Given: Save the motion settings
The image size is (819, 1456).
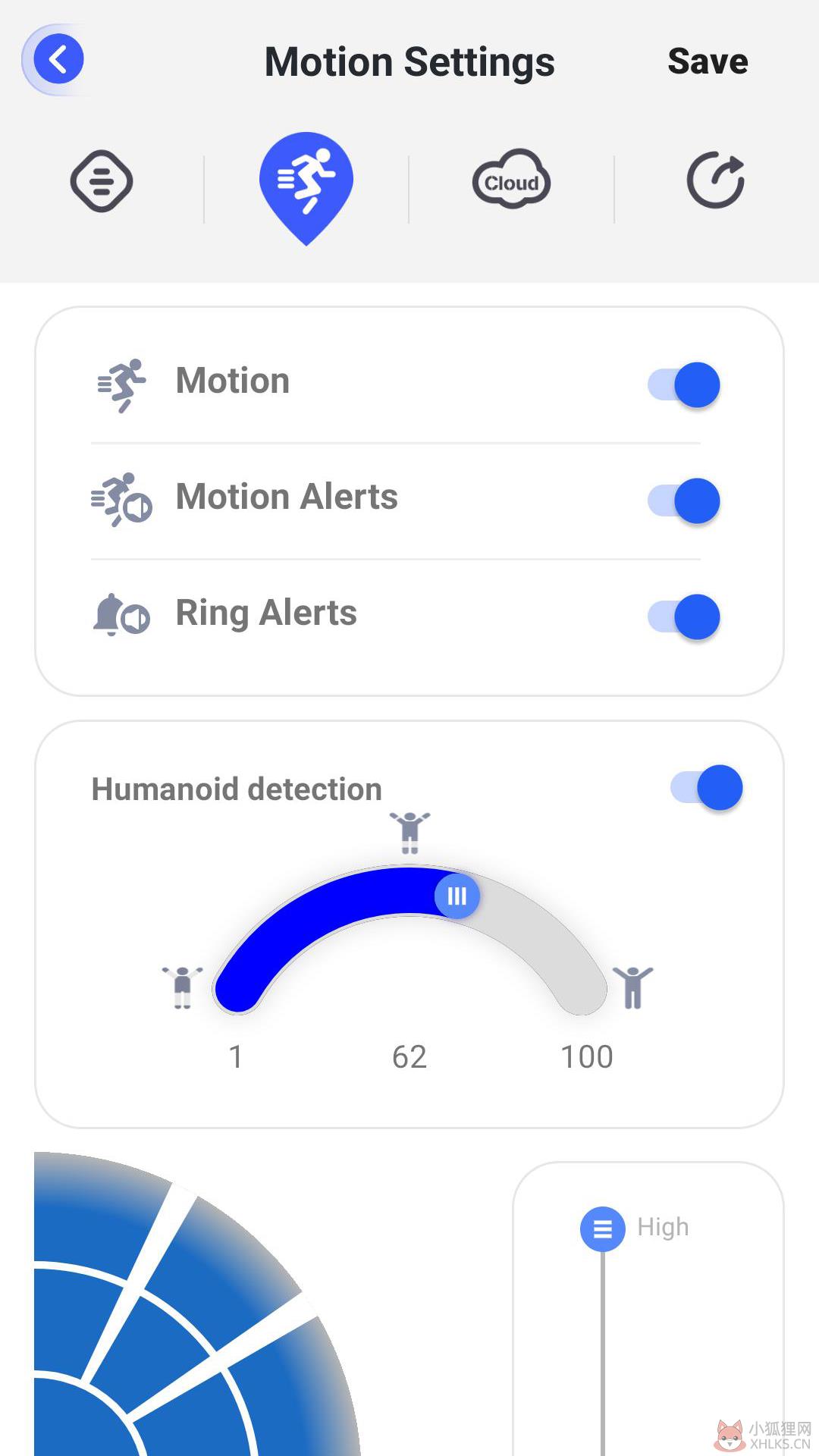Looking at the screenshot, I should 708,61.
